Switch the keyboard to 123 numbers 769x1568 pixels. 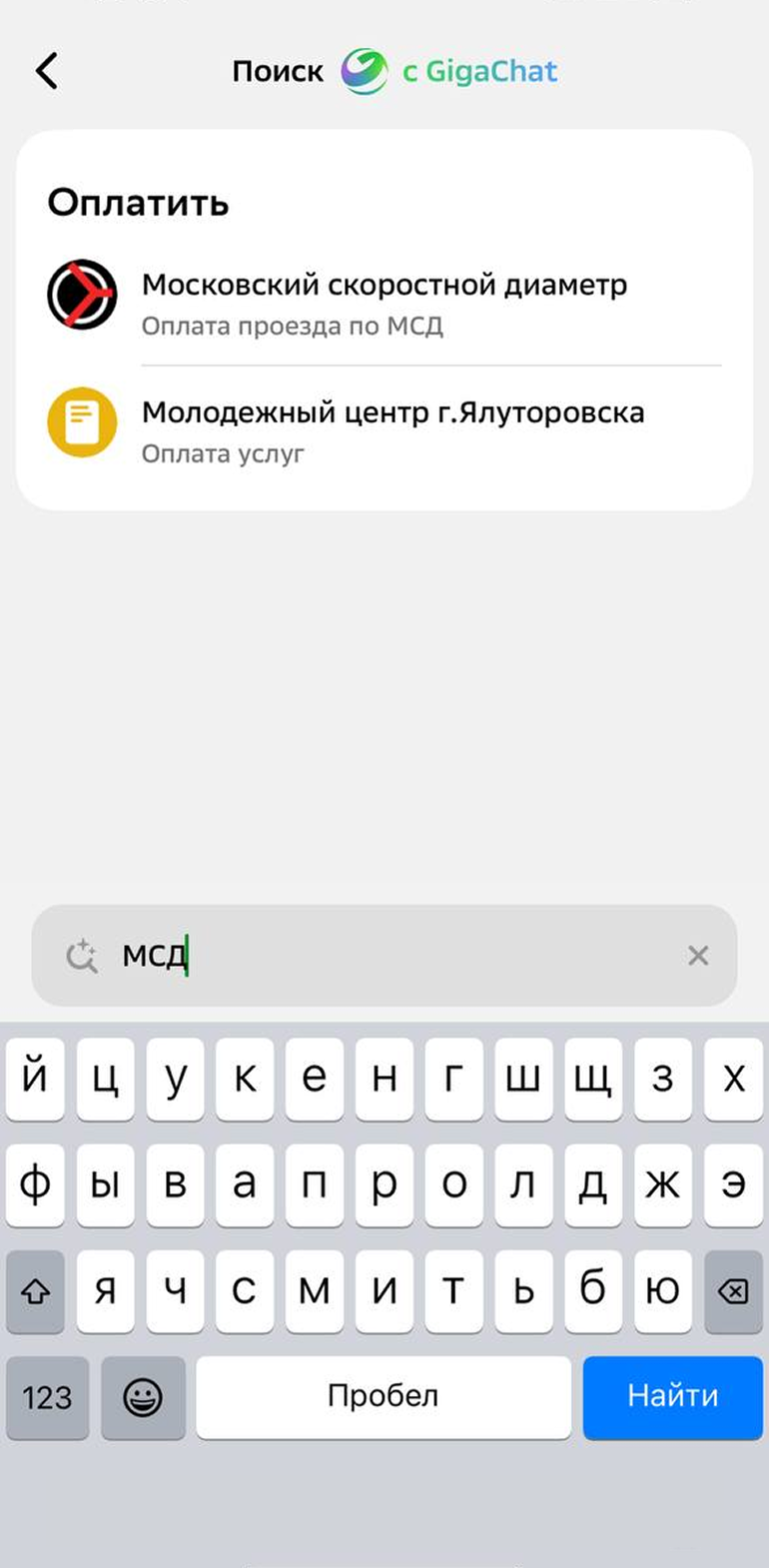47,1396
